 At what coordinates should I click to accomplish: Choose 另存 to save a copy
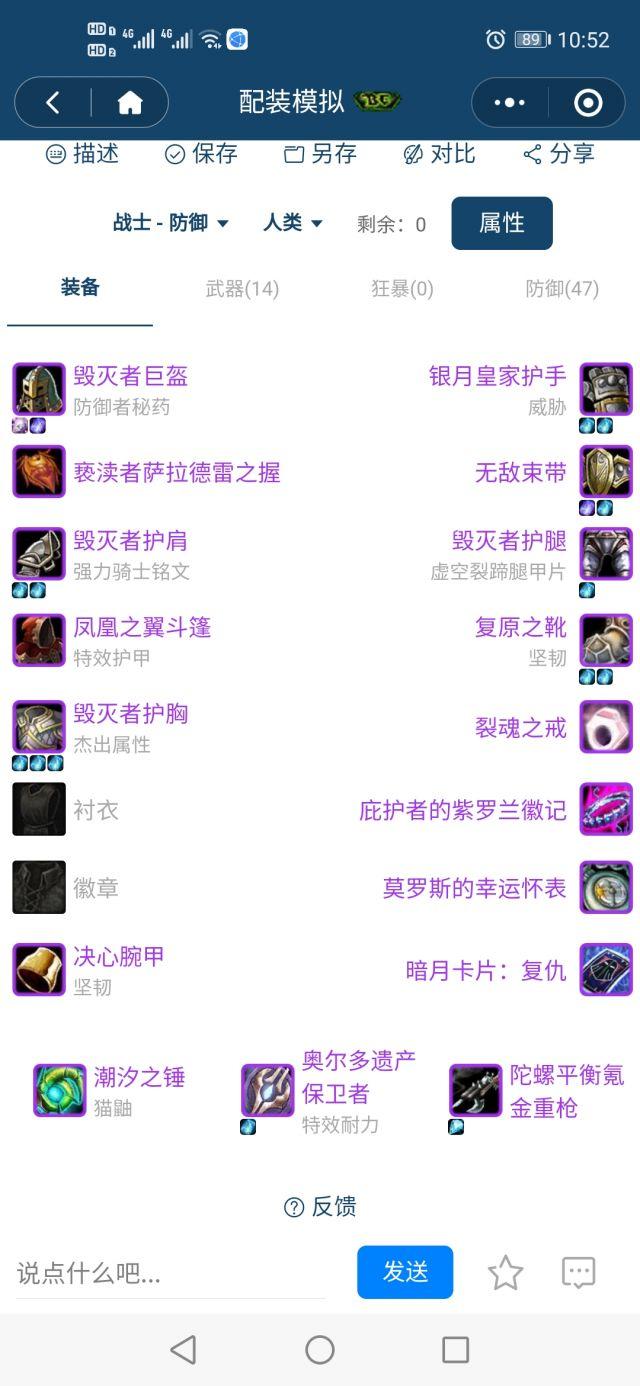(x=320, y=154)
